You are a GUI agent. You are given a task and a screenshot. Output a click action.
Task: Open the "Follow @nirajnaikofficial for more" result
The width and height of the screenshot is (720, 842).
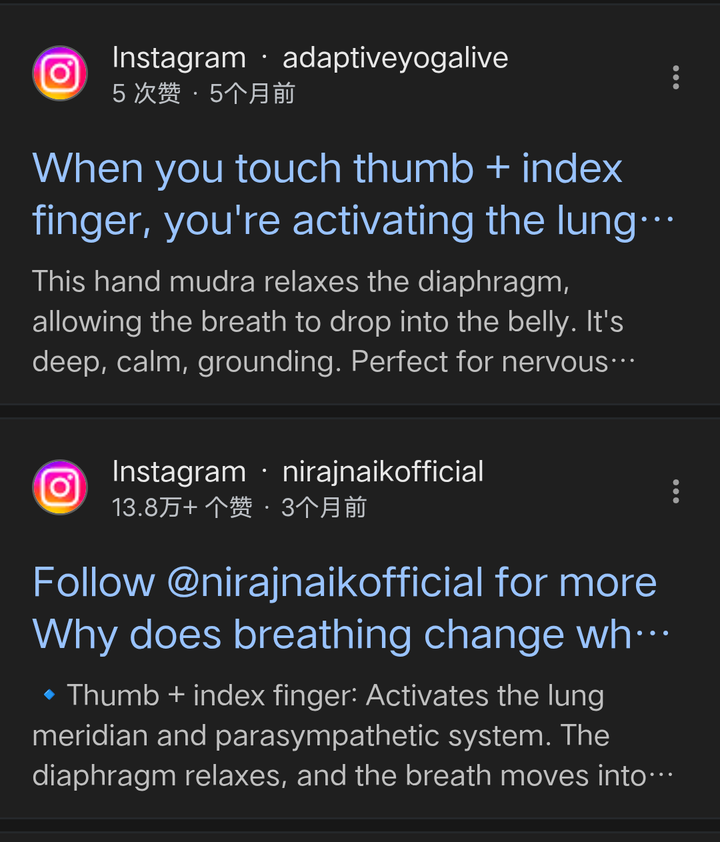pyautogui.click(x=350, y=608)
